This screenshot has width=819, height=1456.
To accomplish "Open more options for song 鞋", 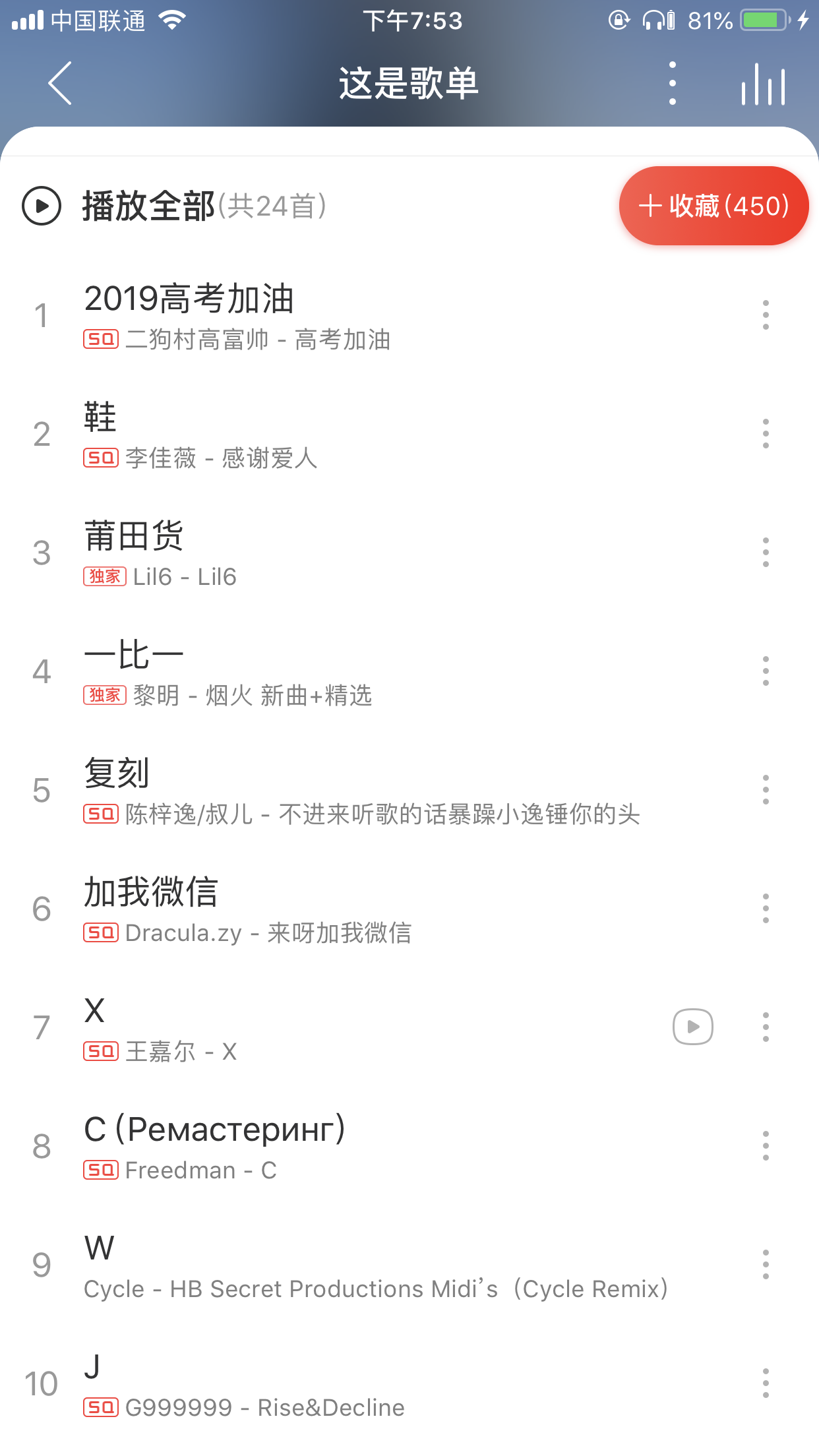I will tap(766, 434).
